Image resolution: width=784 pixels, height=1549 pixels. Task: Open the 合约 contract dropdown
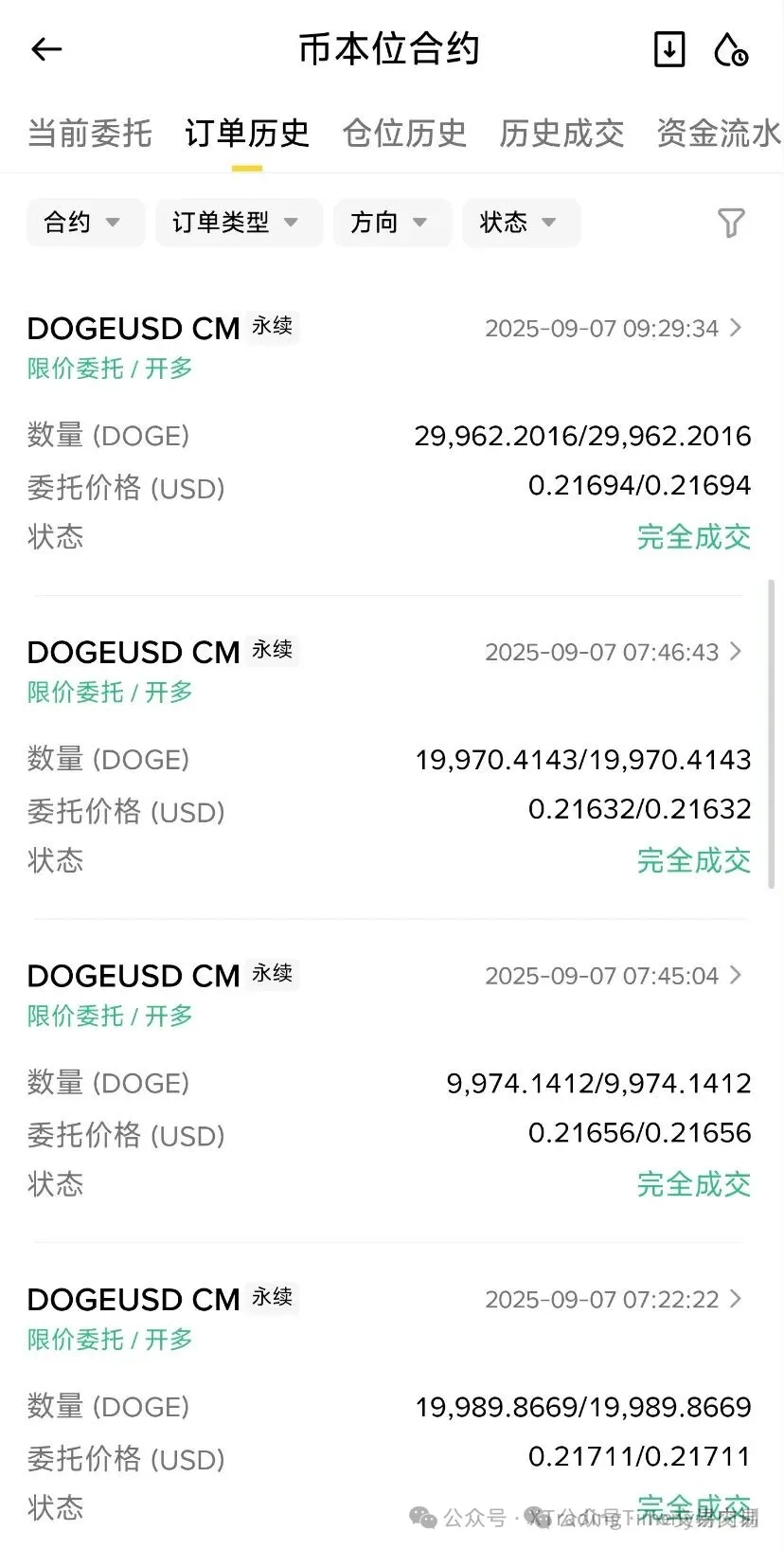84,223
